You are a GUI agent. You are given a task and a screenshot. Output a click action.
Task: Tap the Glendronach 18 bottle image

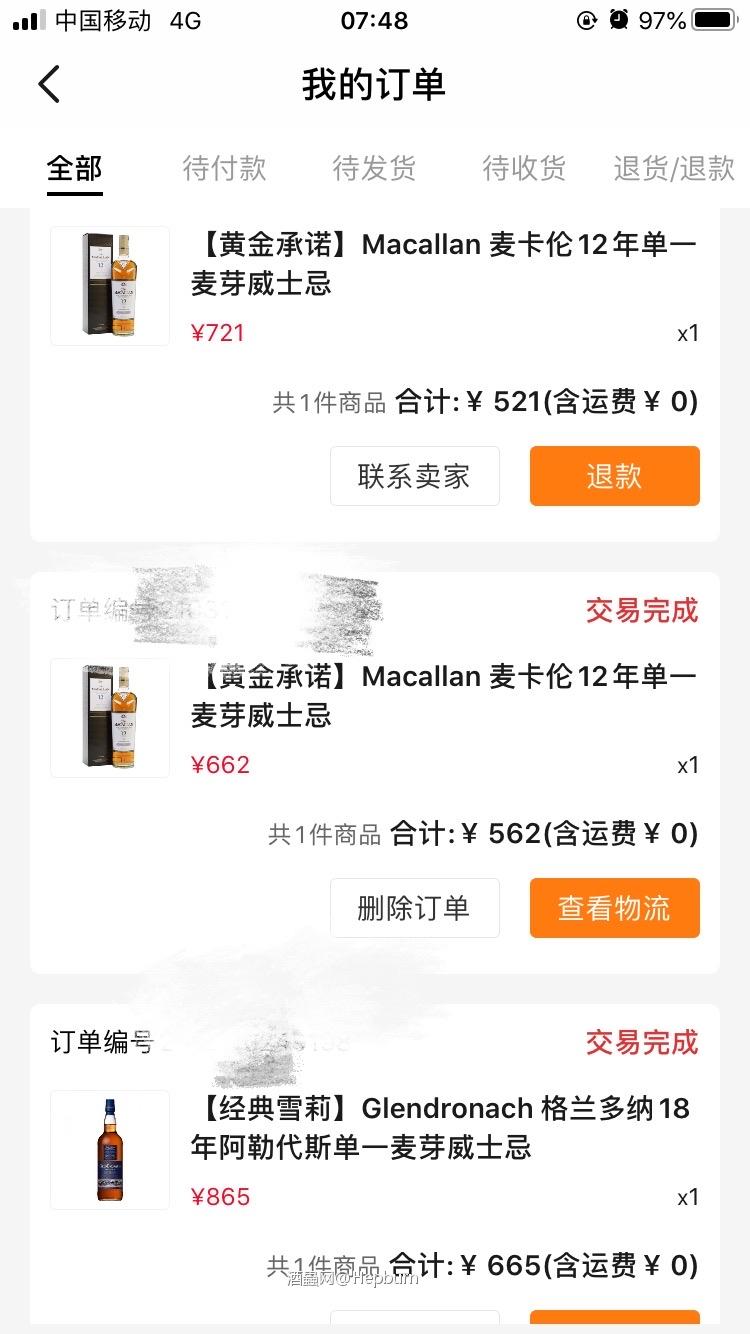coord(110,1149)
